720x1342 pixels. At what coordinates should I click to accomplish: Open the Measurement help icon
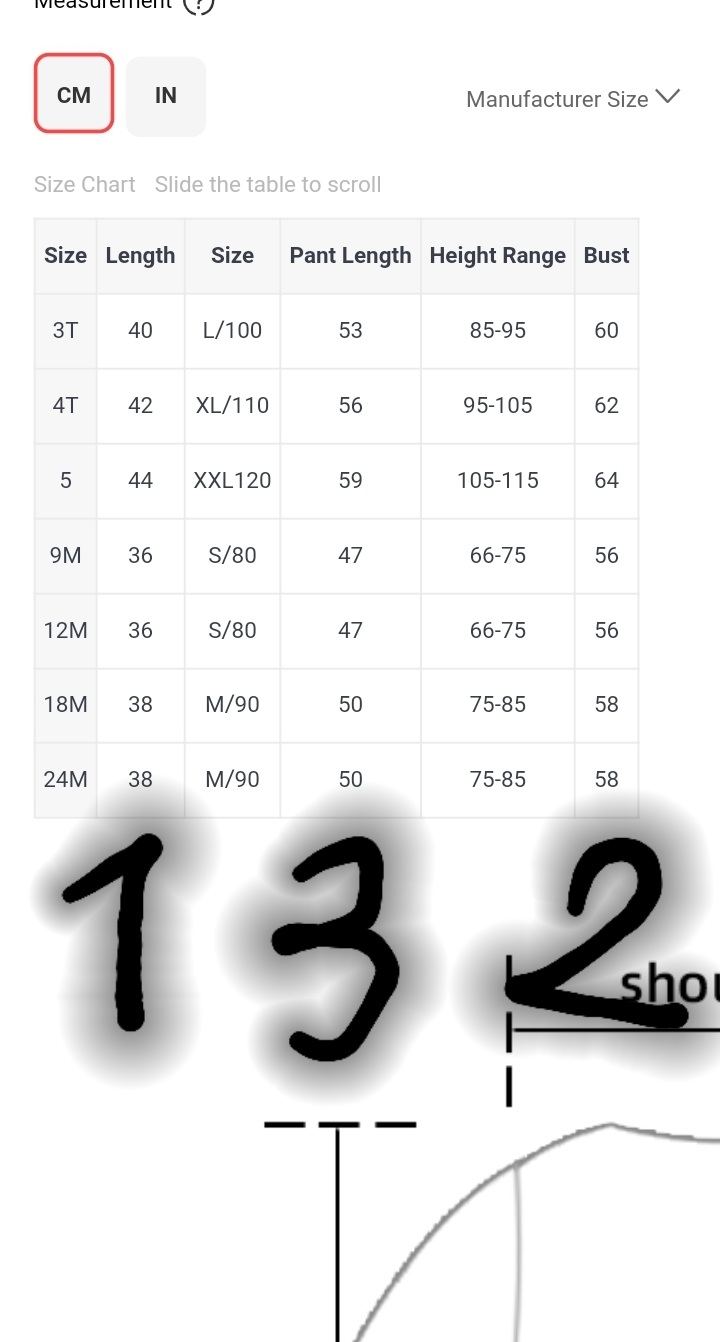click(199, 5)
